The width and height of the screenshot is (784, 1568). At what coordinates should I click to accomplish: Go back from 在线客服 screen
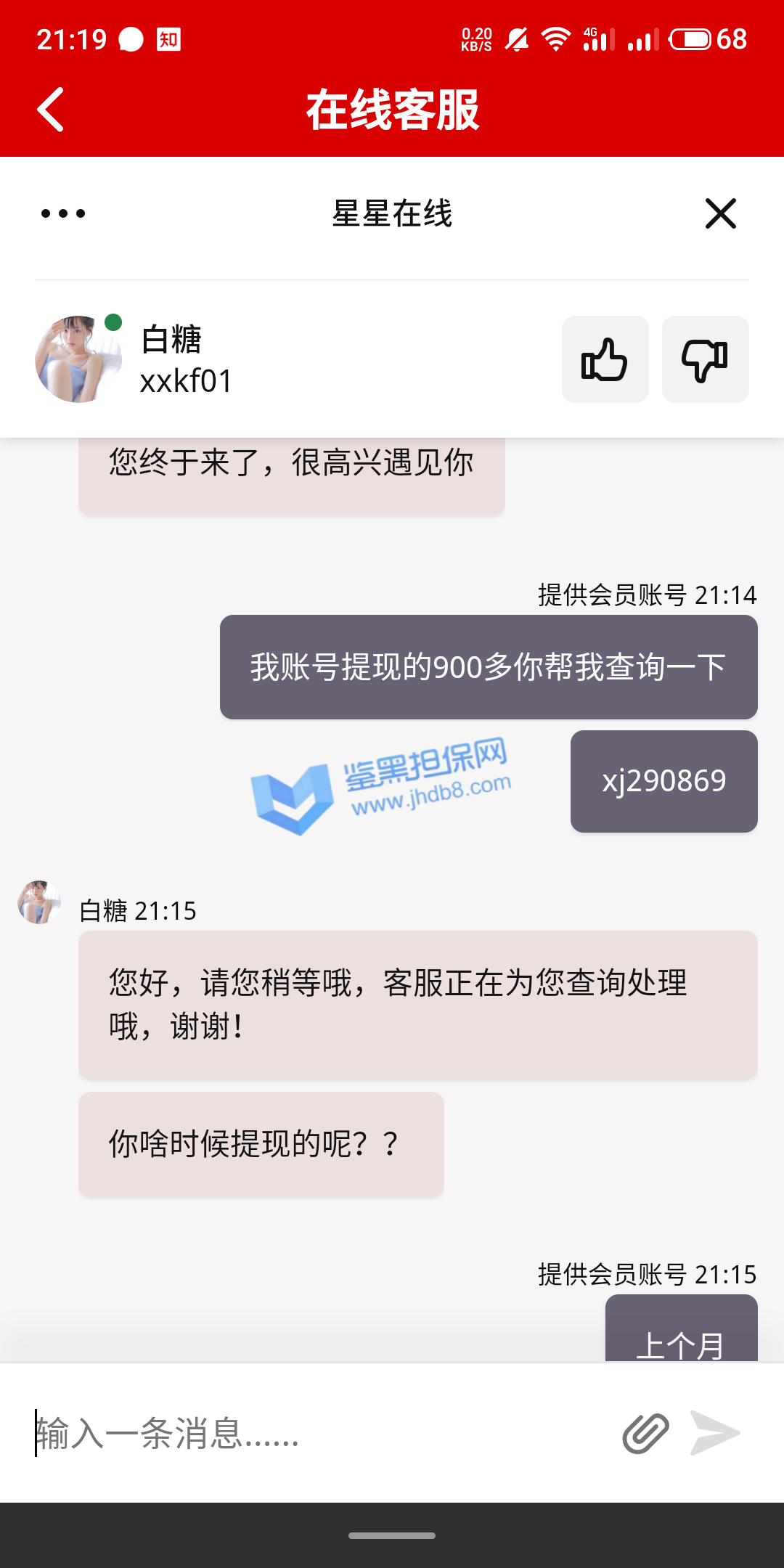click(x=51, y=110)
